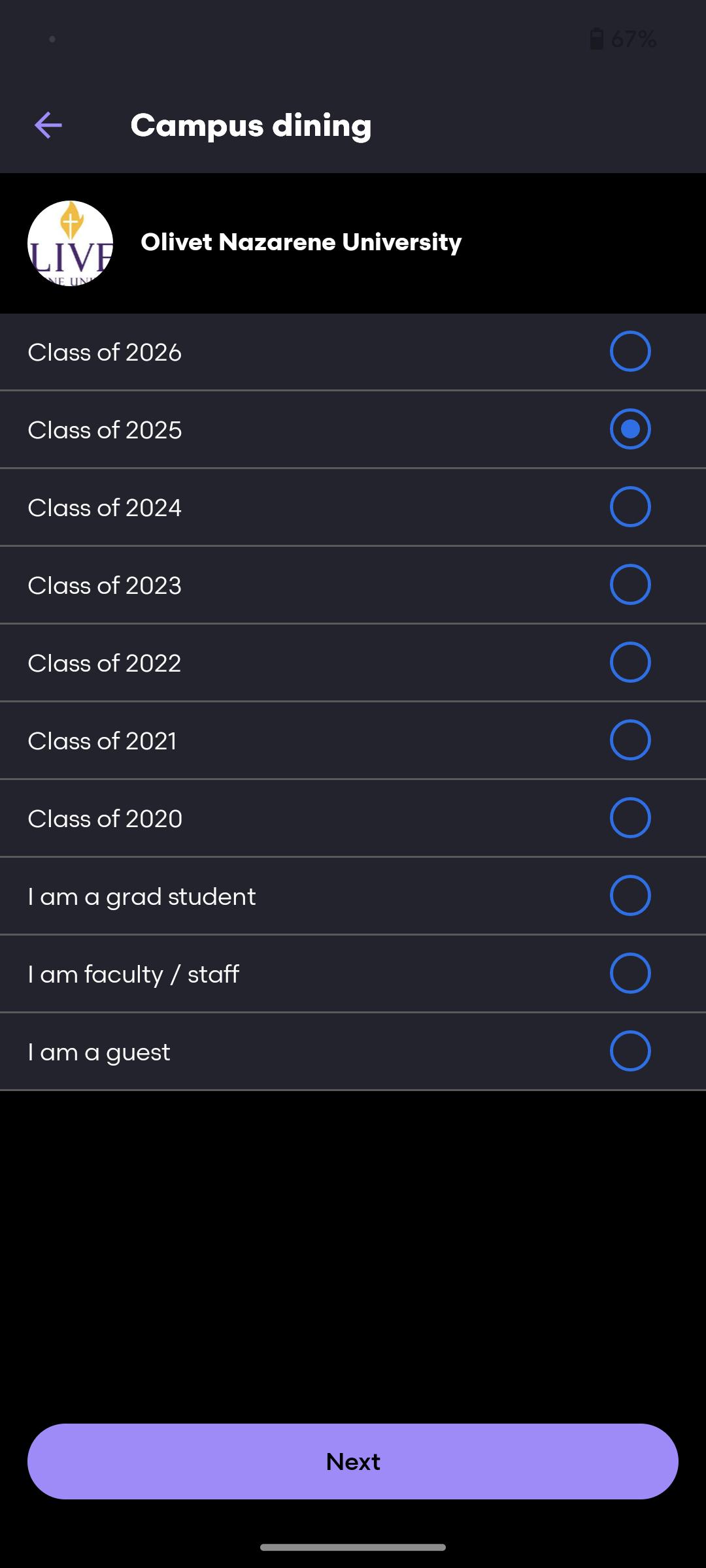Select Class of 2020
Screen dimensions: 706x1568
(x=353, y=819)
